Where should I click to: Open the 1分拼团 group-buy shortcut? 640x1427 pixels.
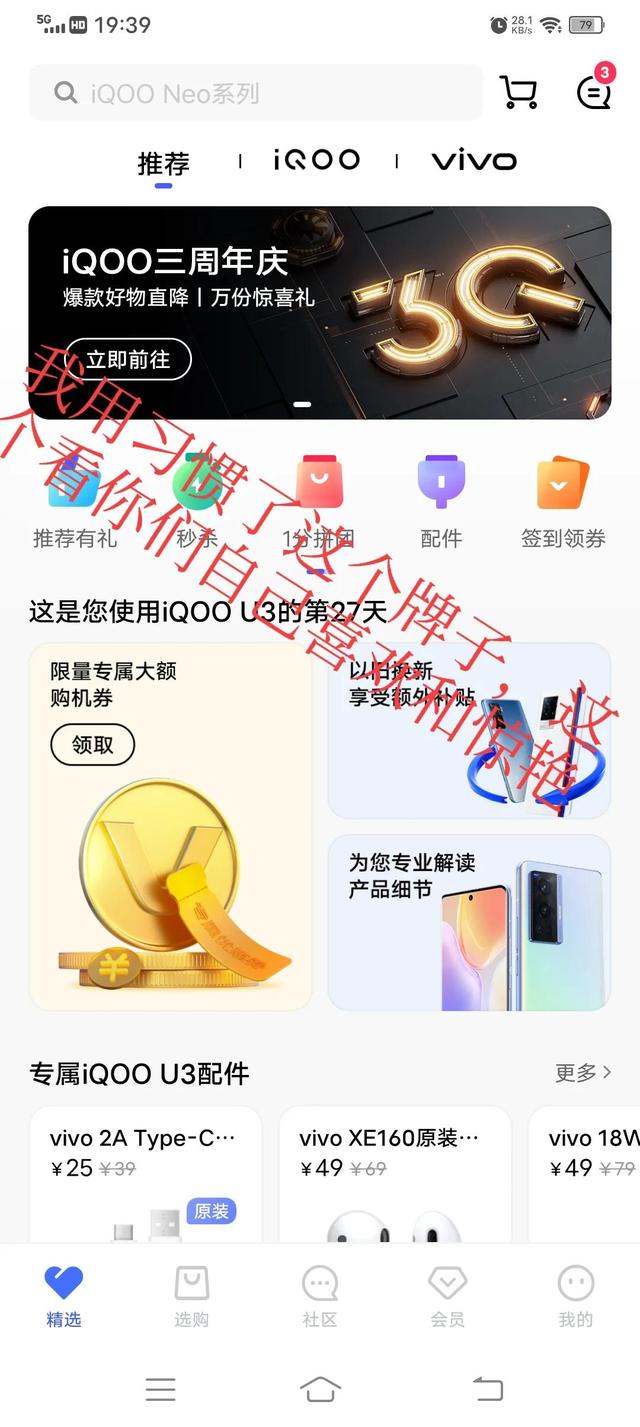pos(319,500)
